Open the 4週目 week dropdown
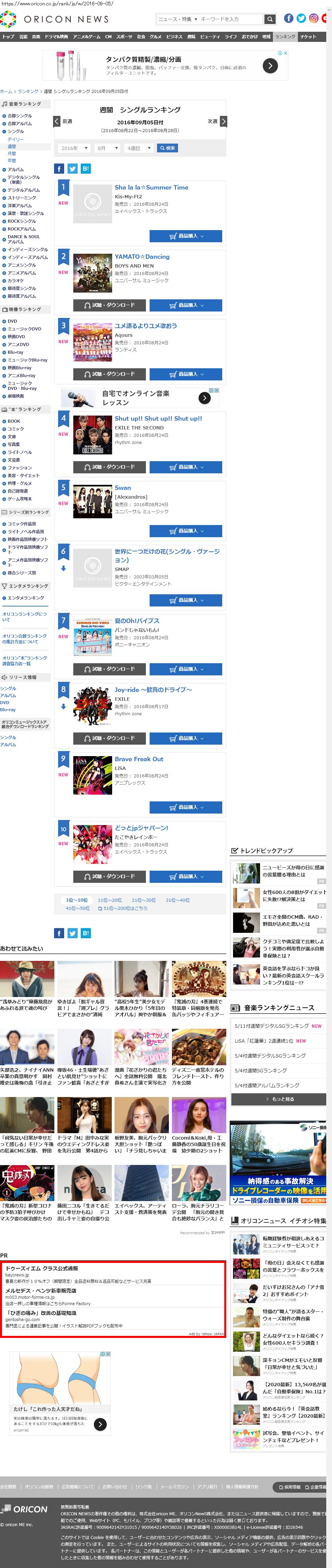 point(138,148)
